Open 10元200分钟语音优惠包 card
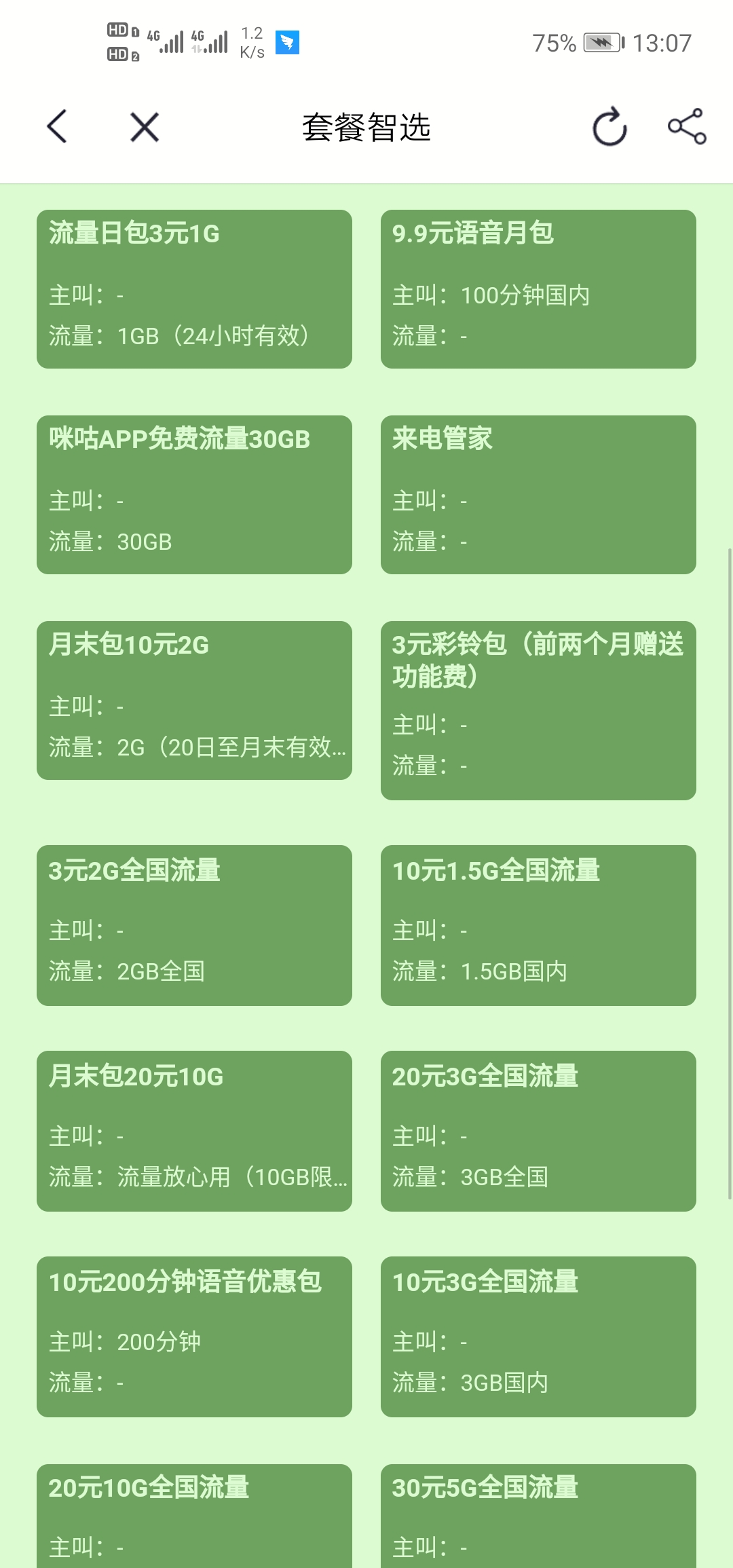Image resolution: width=733 pixels, height=1568 pixels. click(194, 1337)
